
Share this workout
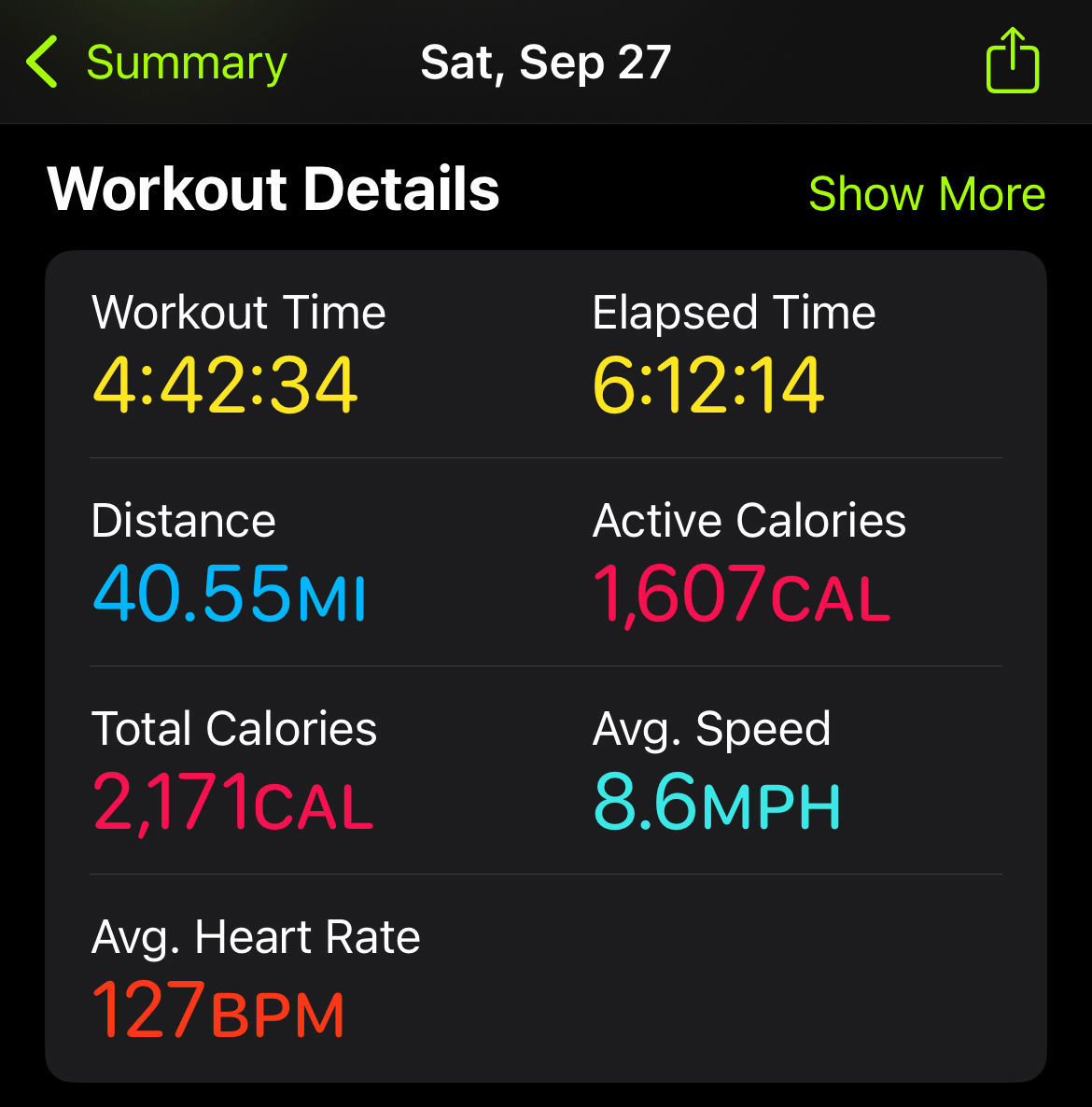coord(1012,62)
